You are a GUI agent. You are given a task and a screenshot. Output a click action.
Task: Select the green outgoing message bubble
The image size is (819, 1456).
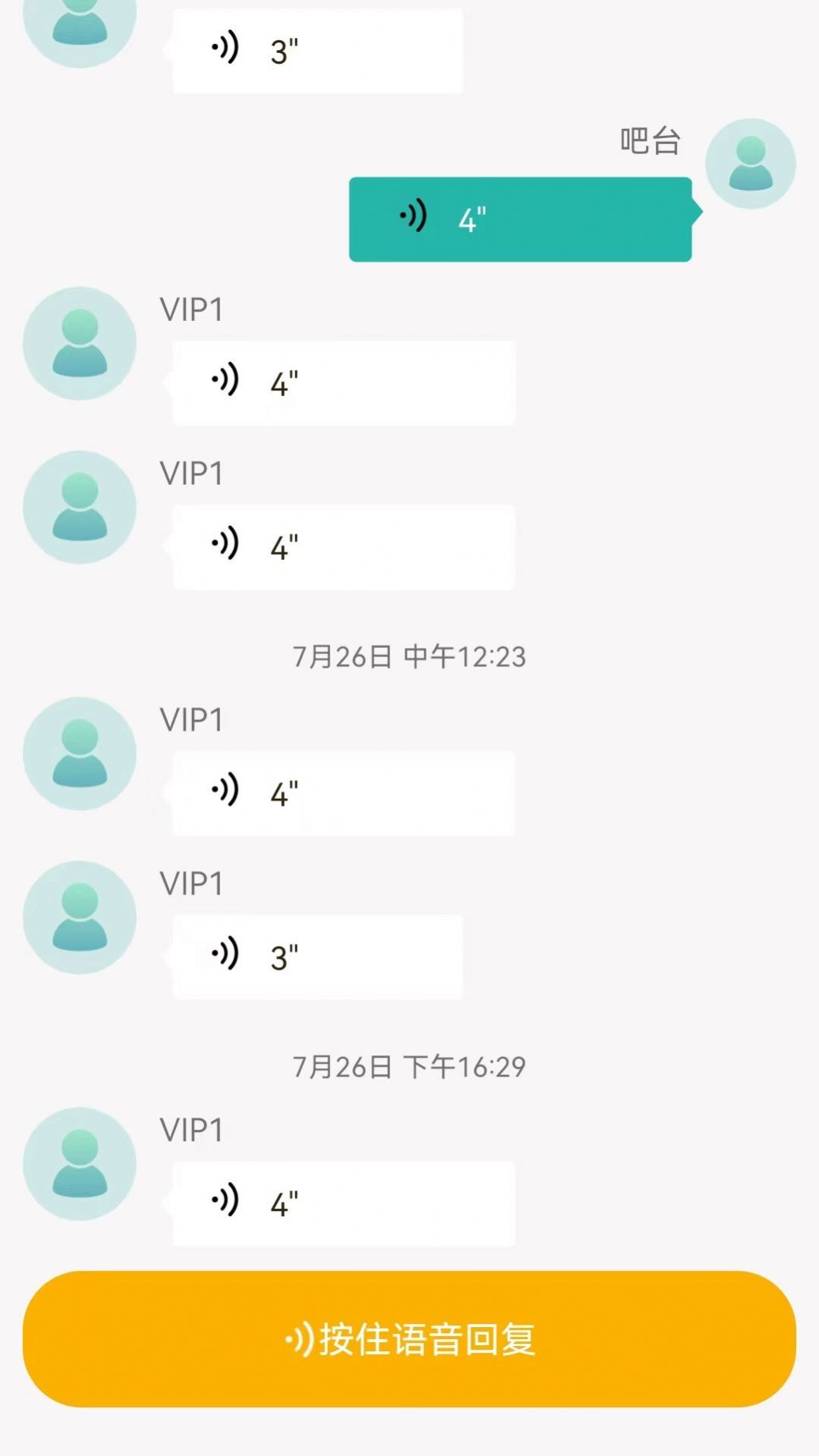[x=519, y=219]
